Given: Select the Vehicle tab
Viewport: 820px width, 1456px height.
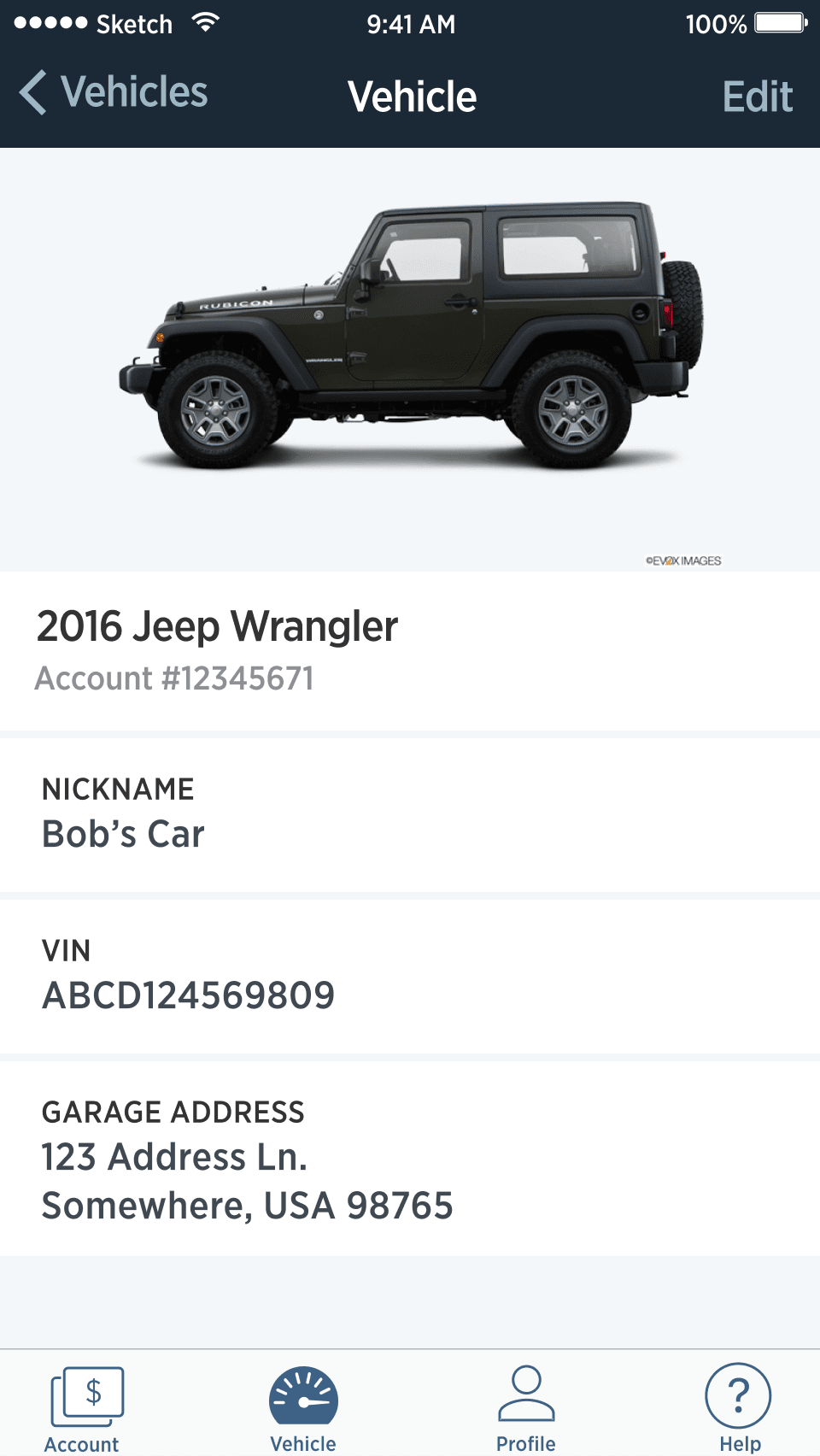Looking at the screenshot, I should coord(303,1407).
